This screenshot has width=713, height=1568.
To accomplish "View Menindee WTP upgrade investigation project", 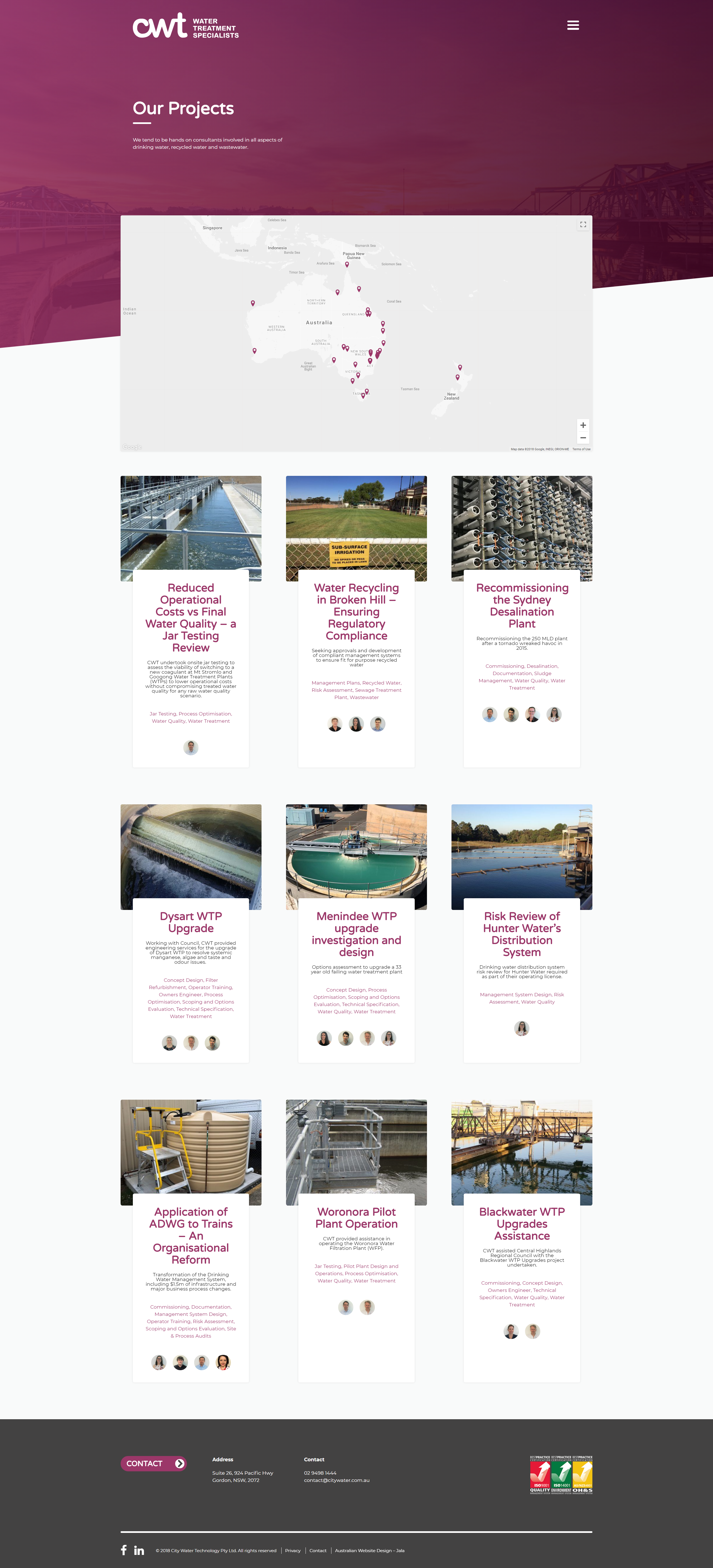I will click(356, 934).
